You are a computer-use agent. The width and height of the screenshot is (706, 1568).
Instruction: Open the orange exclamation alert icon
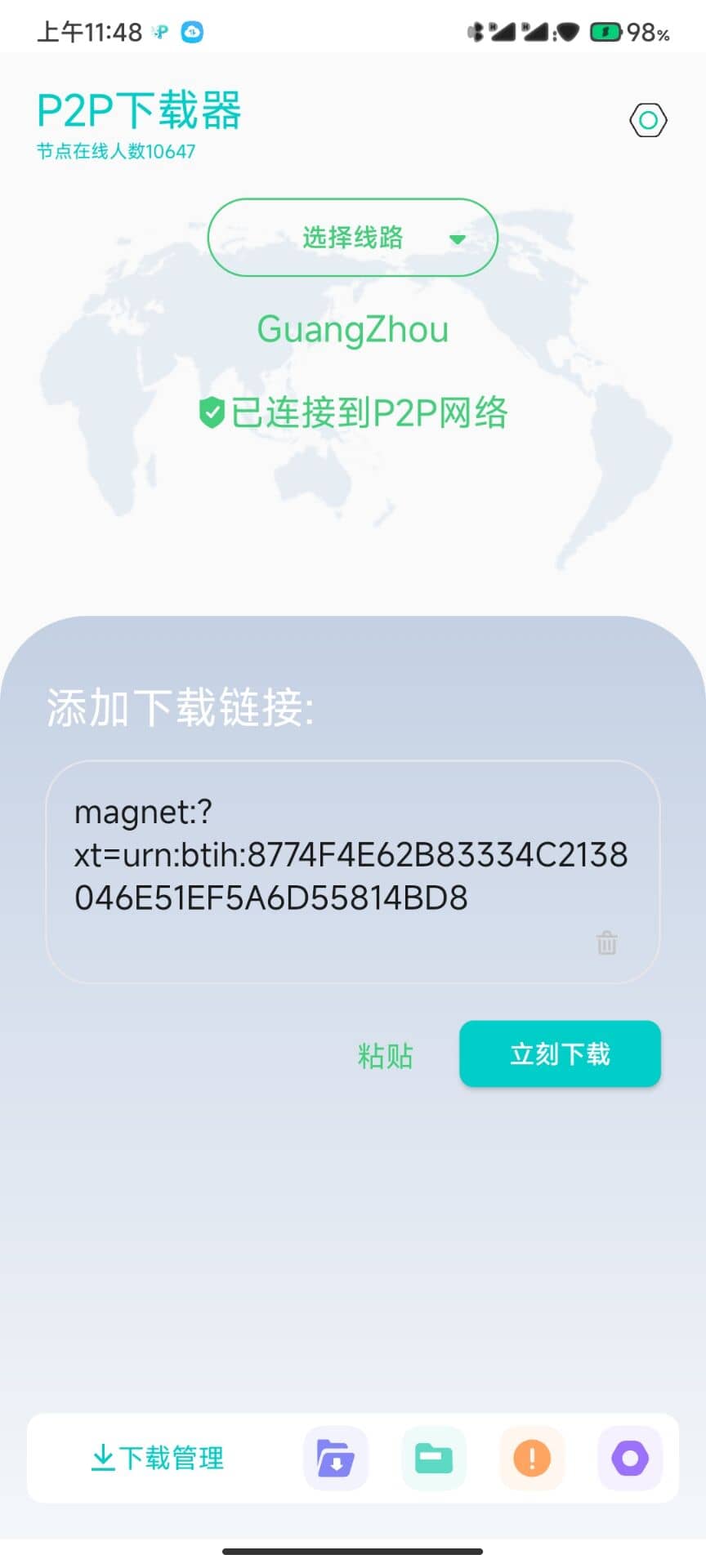[532, 1458]
